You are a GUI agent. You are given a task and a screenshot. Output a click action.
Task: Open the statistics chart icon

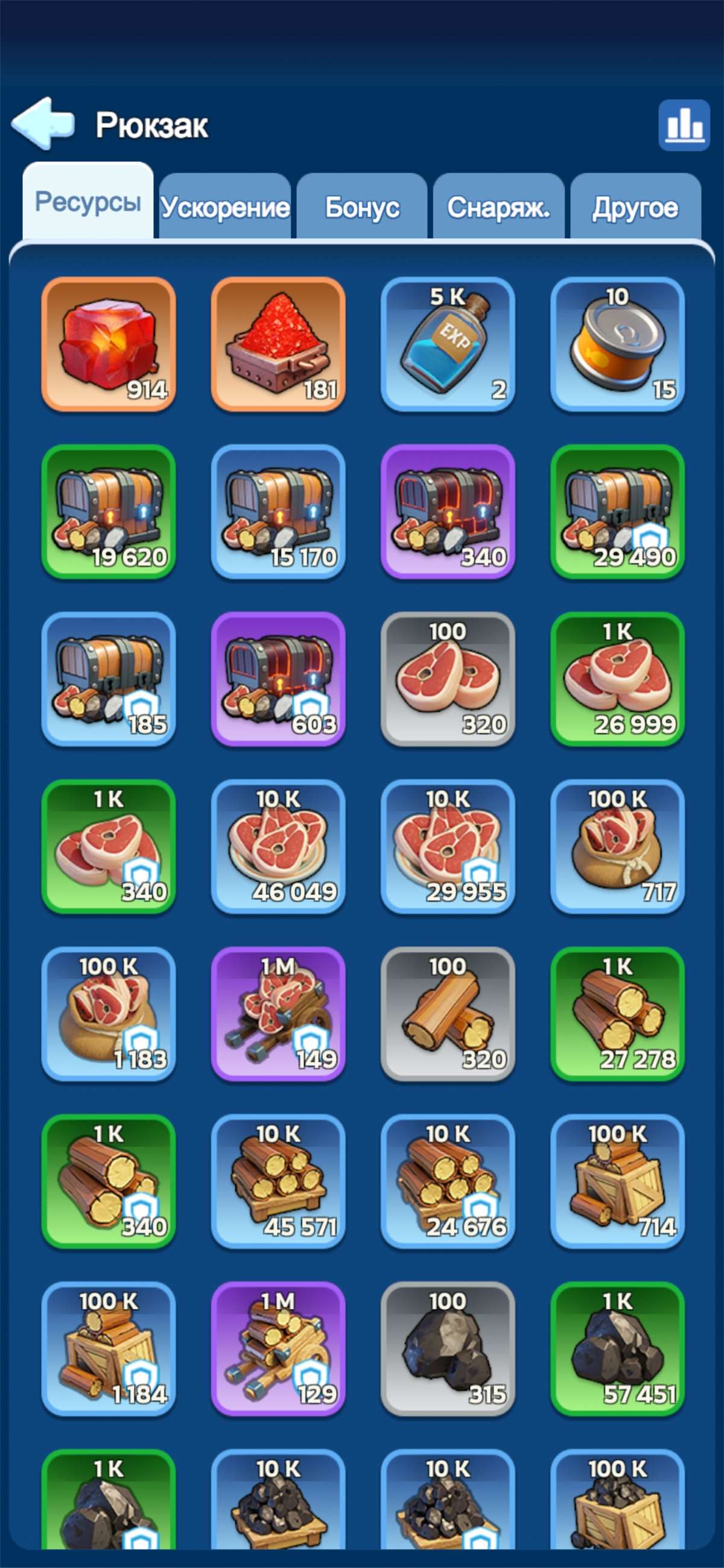(684, 125)
